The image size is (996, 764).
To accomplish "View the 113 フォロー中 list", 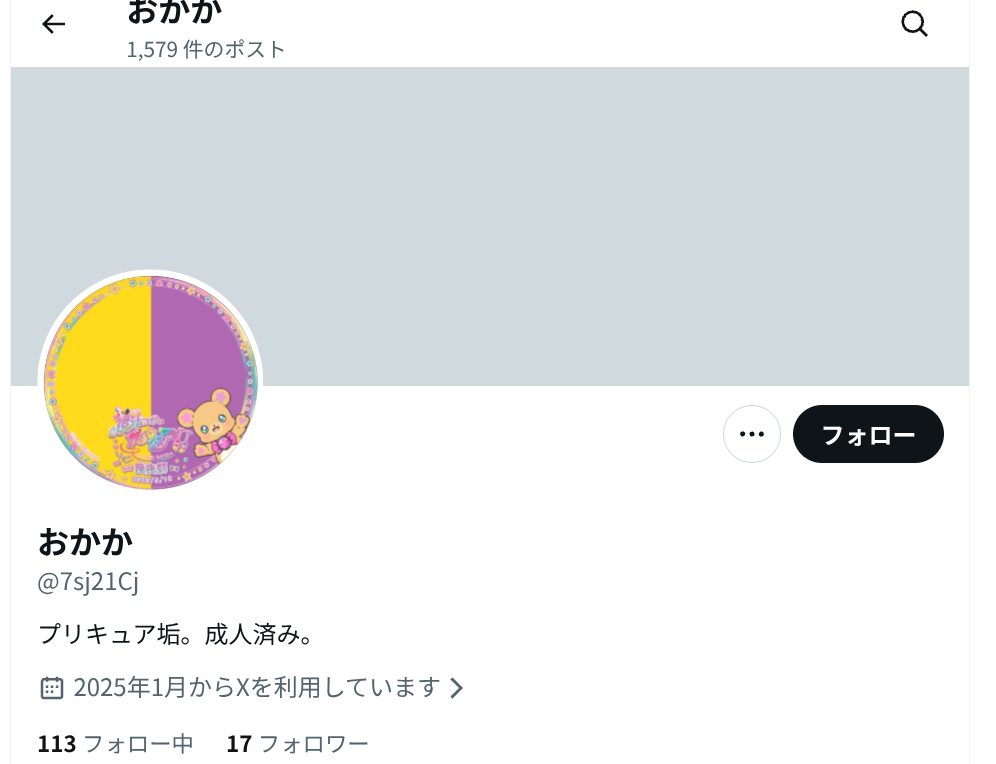I will (x=115, y=744).
